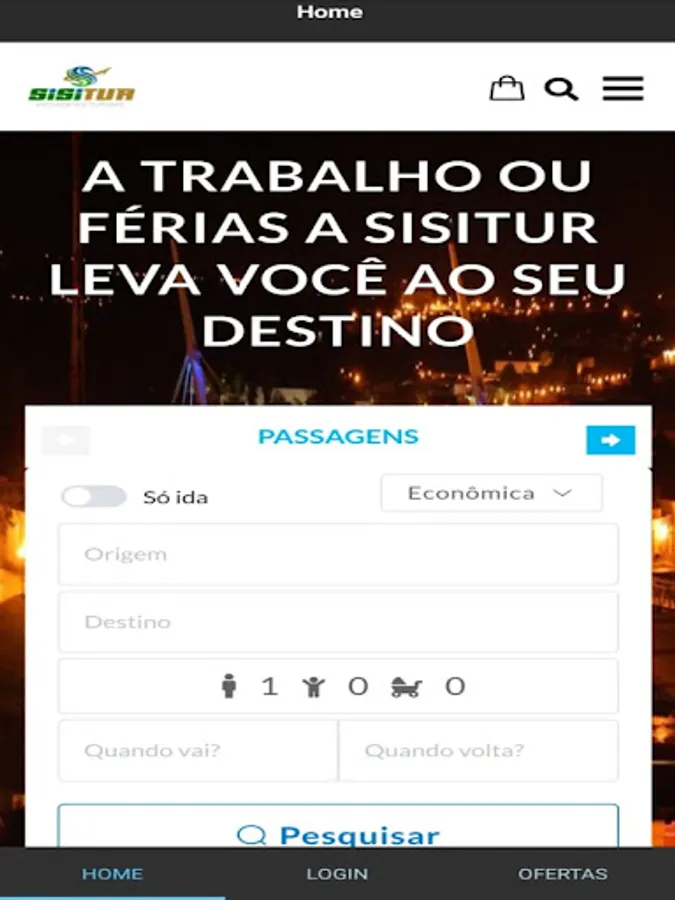Select the Quando vai? date field
The height and width of the screenshot is (900, 675).
click(198, 751)
